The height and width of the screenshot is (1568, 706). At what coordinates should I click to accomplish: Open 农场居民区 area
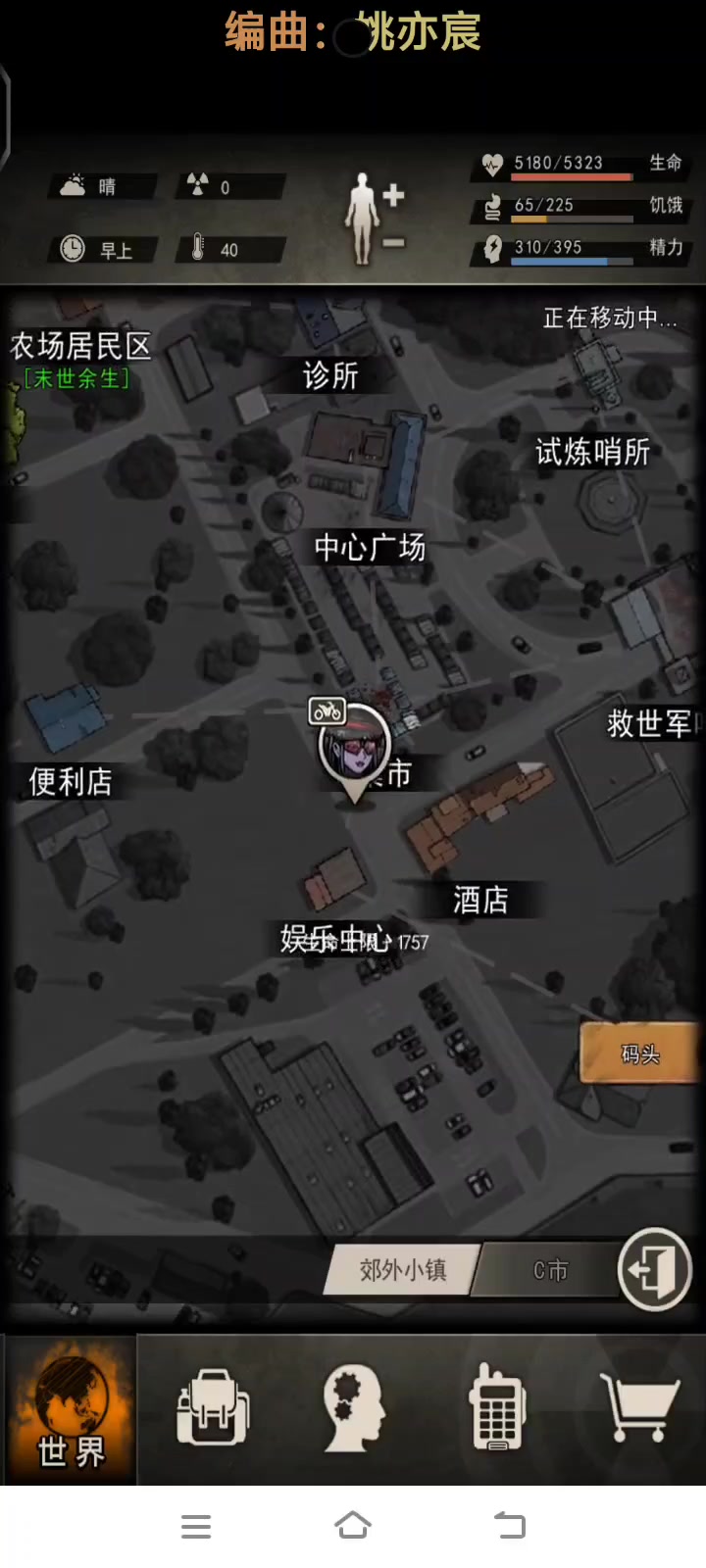coord(80,346)
